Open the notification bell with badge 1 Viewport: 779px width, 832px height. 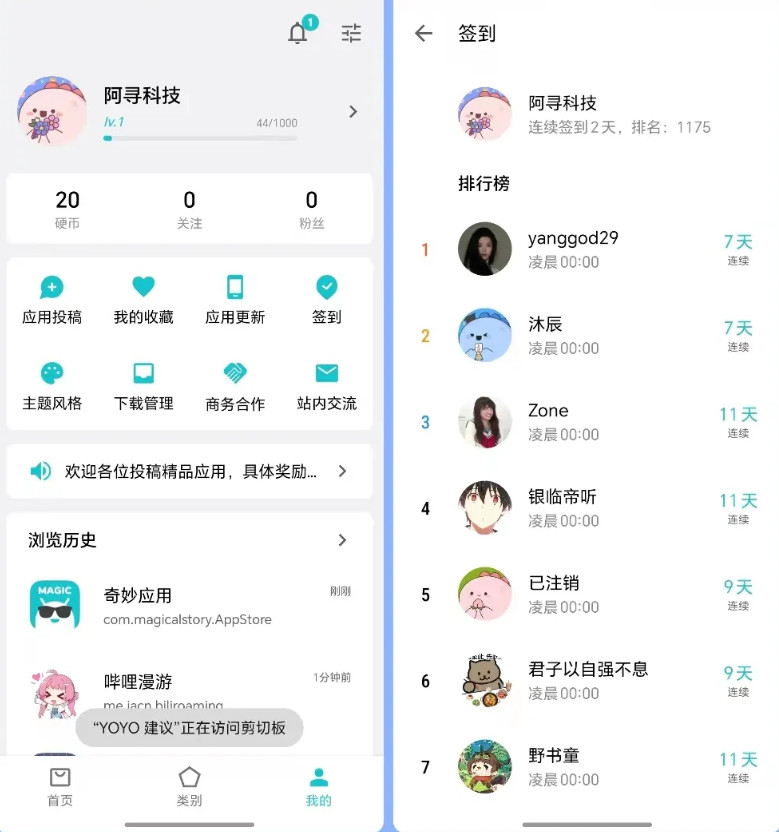click(297, 33)
